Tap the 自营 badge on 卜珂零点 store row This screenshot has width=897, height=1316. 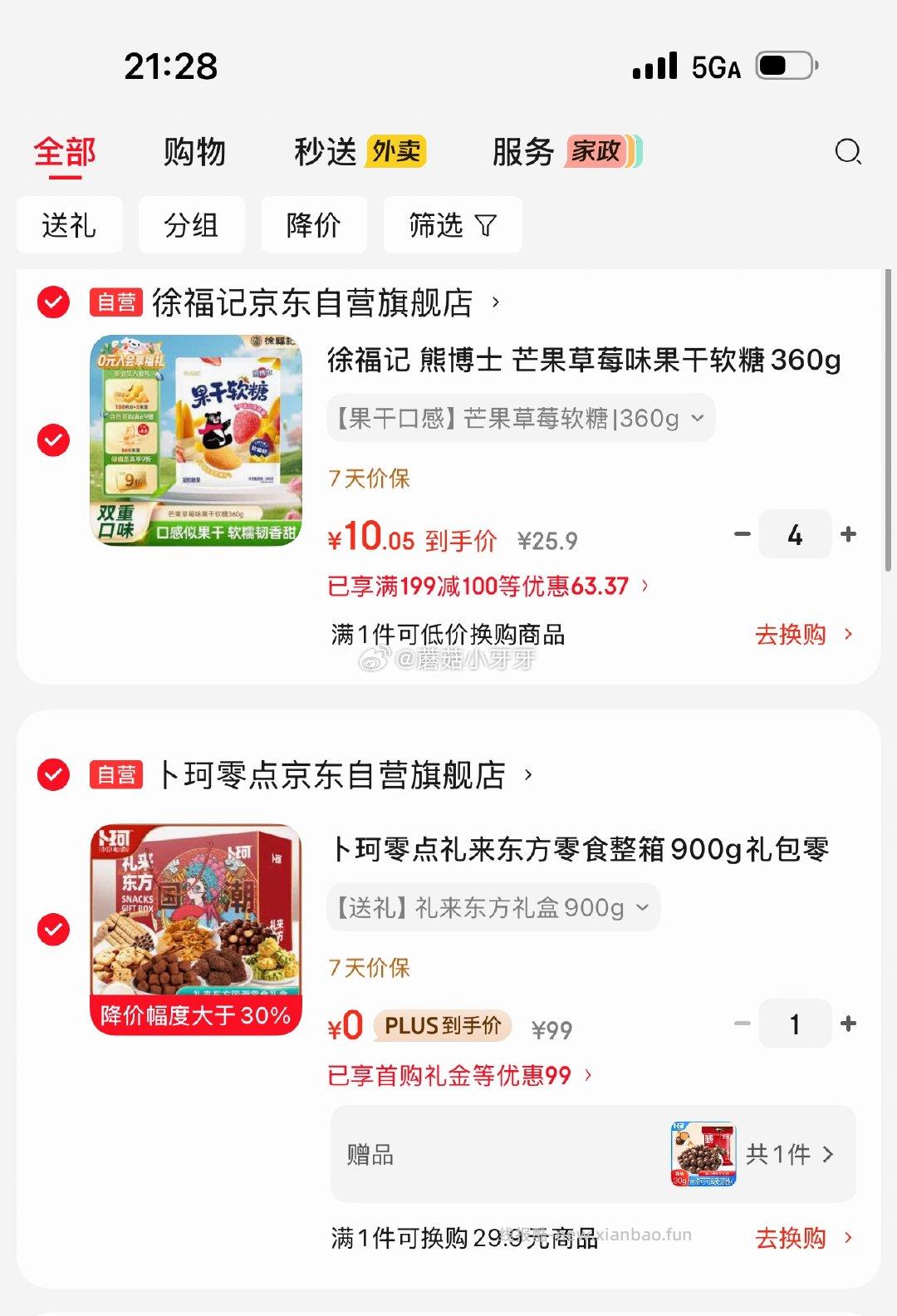(116, 776)
